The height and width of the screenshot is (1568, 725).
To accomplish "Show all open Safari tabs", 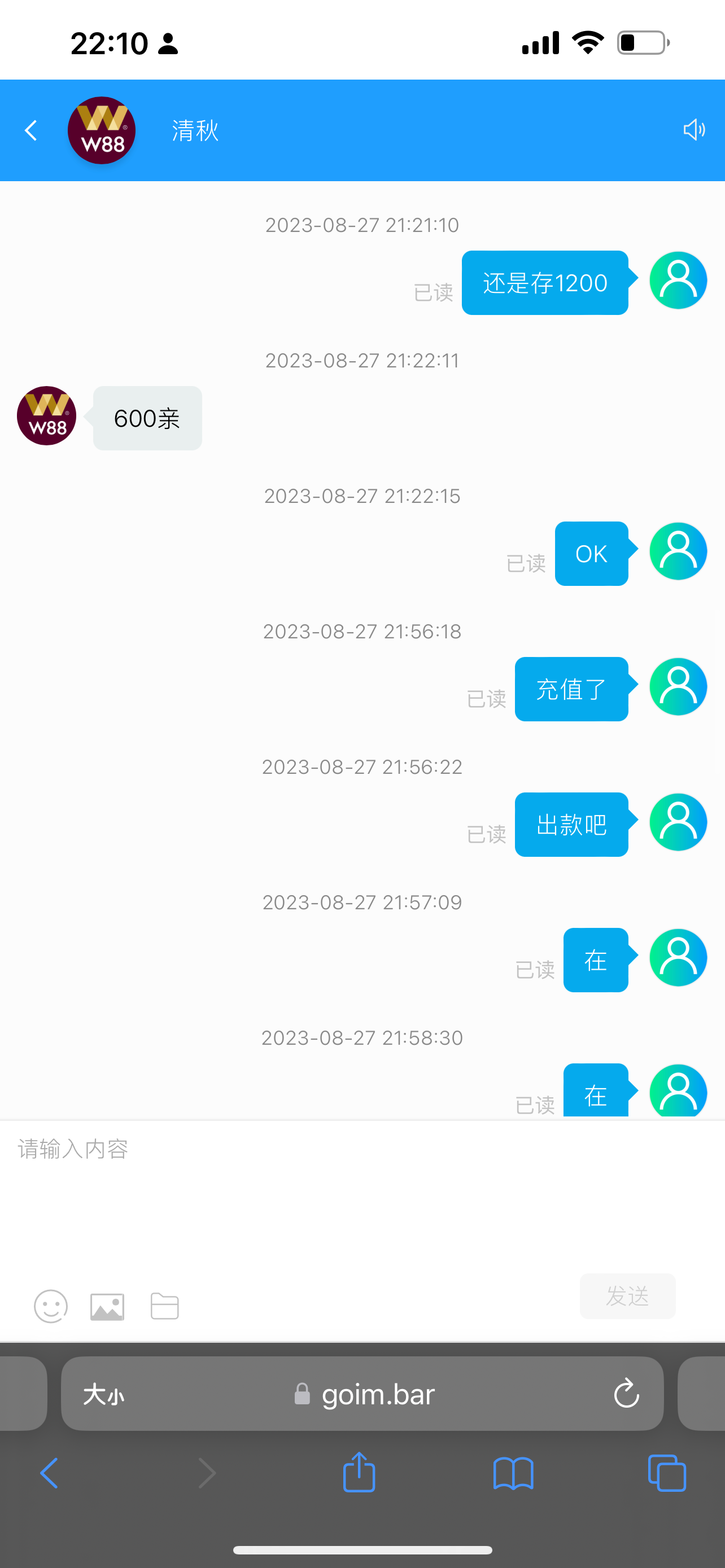I will (x=667, y=1474).
